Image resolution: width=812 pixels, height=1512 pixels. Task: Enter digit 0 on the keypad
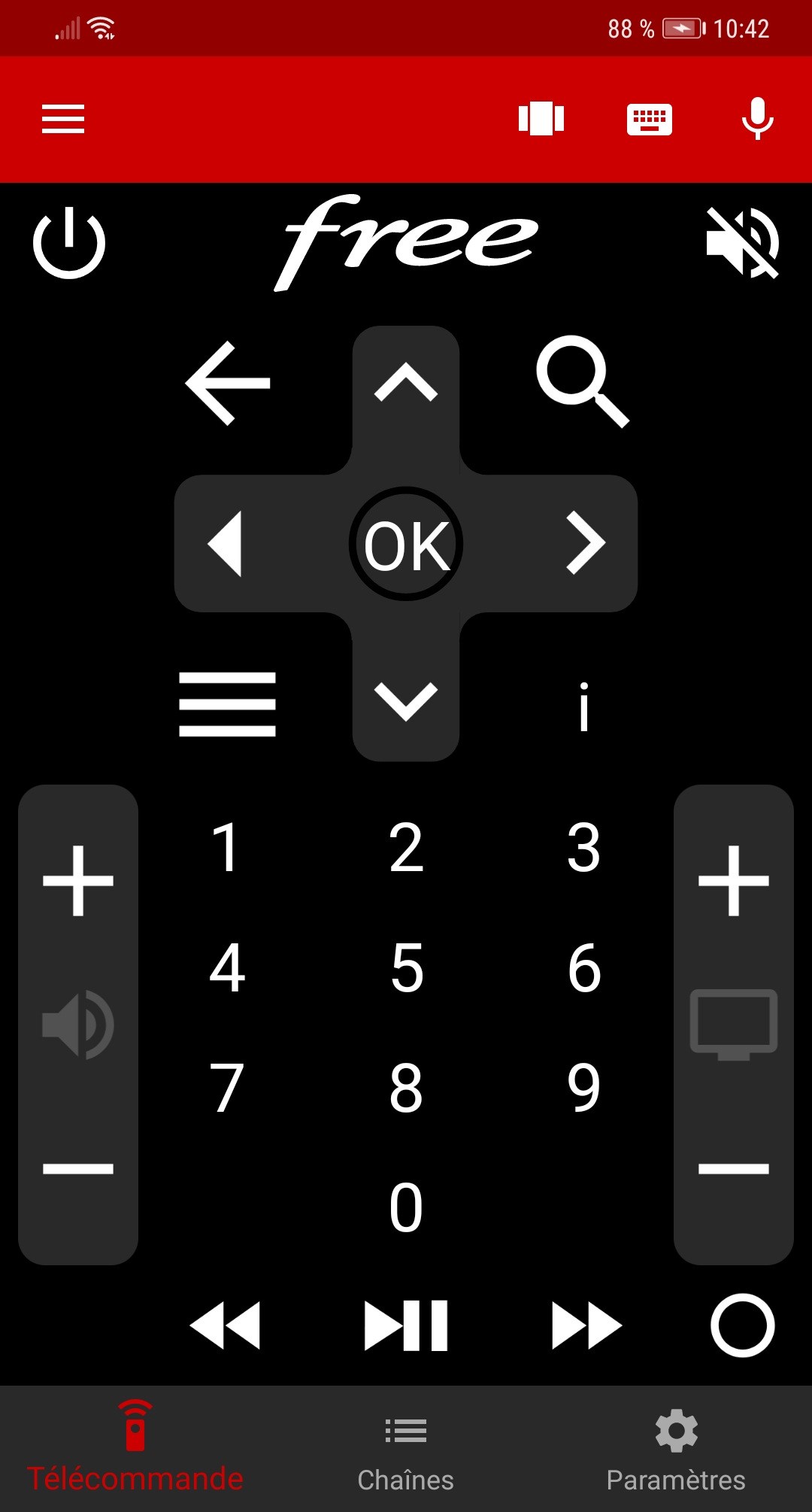click(406, 1207)
